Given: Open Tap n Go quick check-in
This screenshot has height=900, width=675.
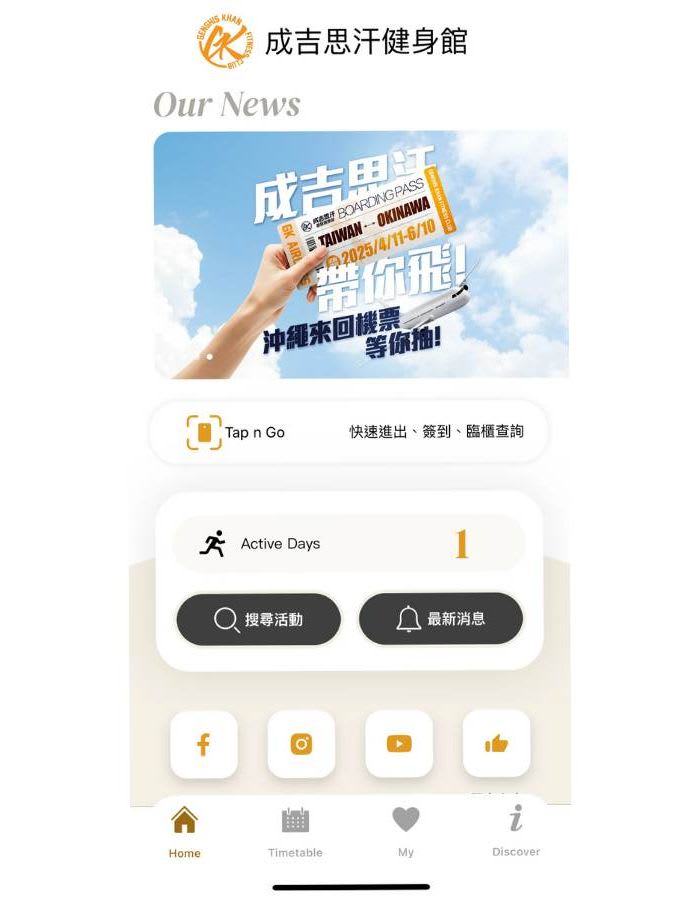Looking at the screenshot, I should (x=349, y=432).
